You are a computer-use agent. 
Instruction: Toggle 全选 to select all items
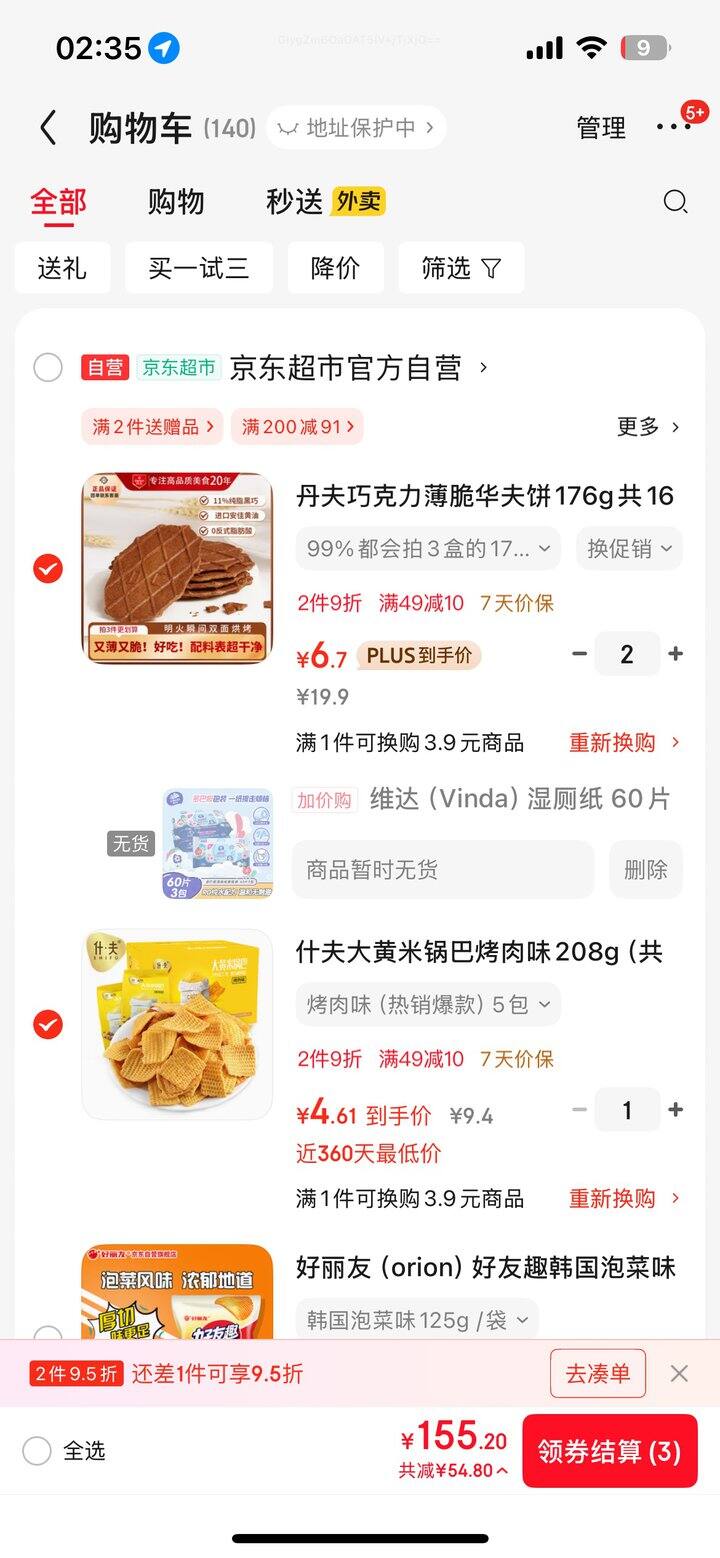pos(37,1451)
